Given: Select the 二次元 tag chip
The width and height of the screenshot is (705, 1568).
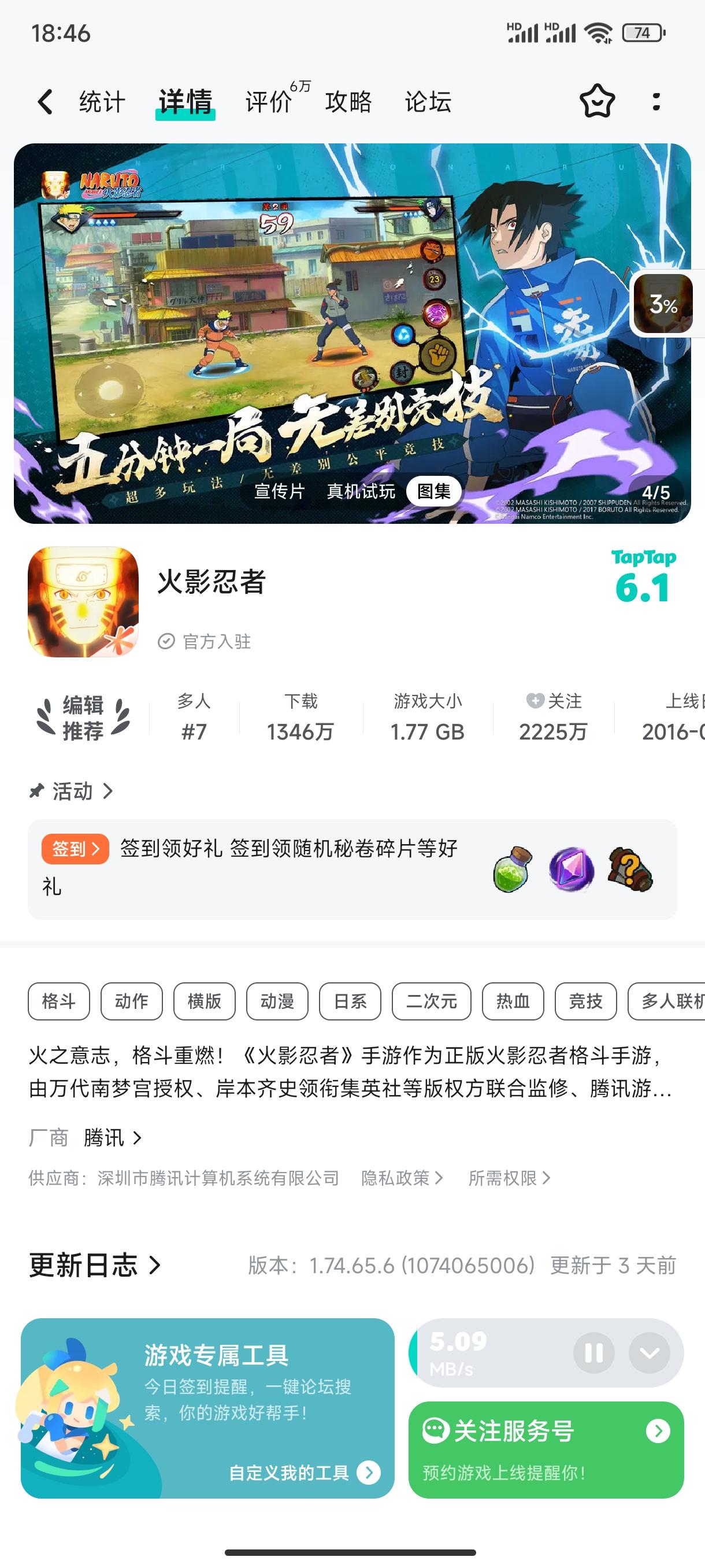Looking at the screenshot, I should pyautogui.click(x=431, y=1001).
